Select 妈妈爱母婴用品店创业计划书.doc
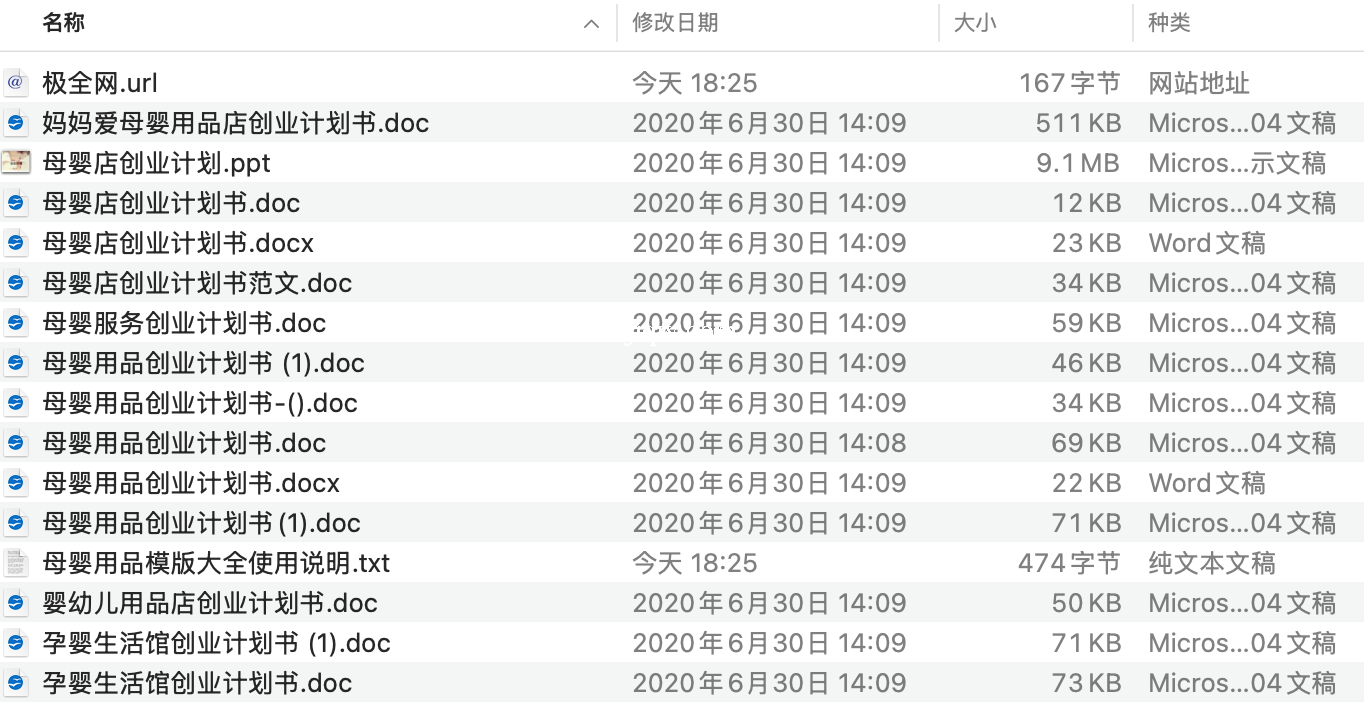 coord(235,123)
